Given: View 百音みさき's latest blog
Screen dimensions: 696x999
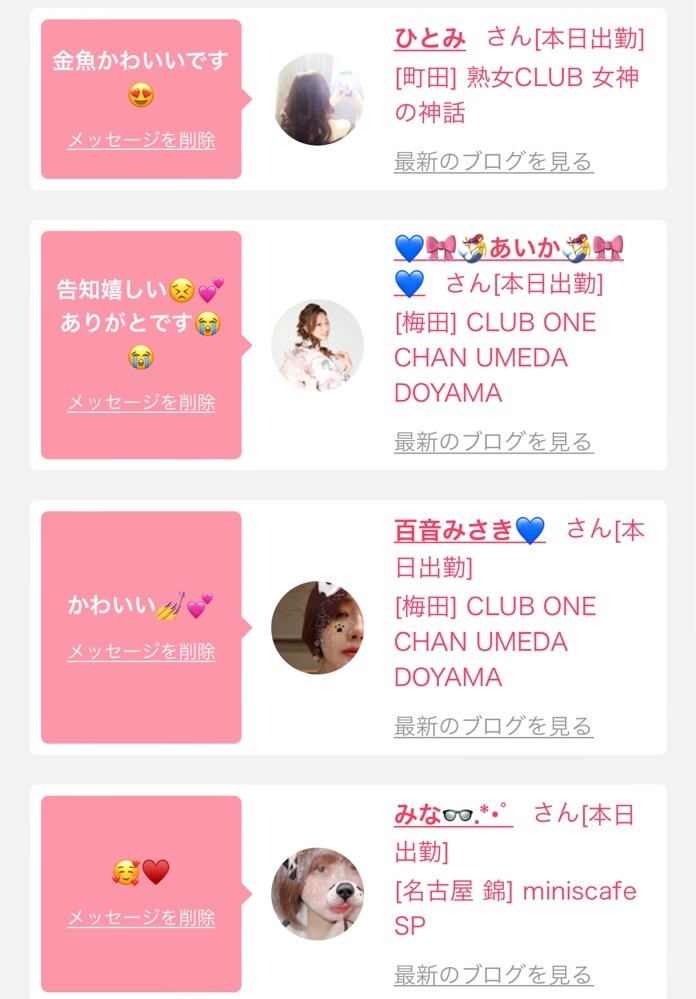Looking at the screenshot, I should click(493, 725).
